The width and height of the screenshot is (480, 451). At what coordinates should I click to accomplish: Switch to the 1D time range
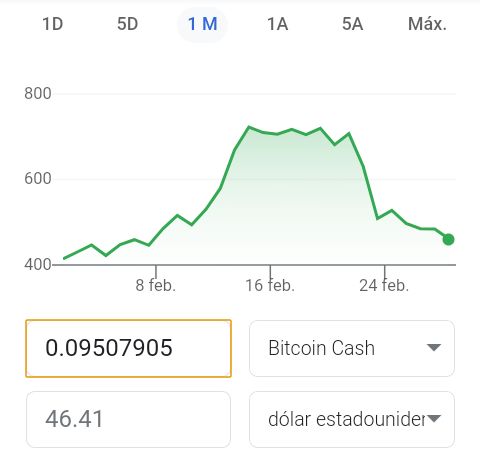tap(53, 24)
